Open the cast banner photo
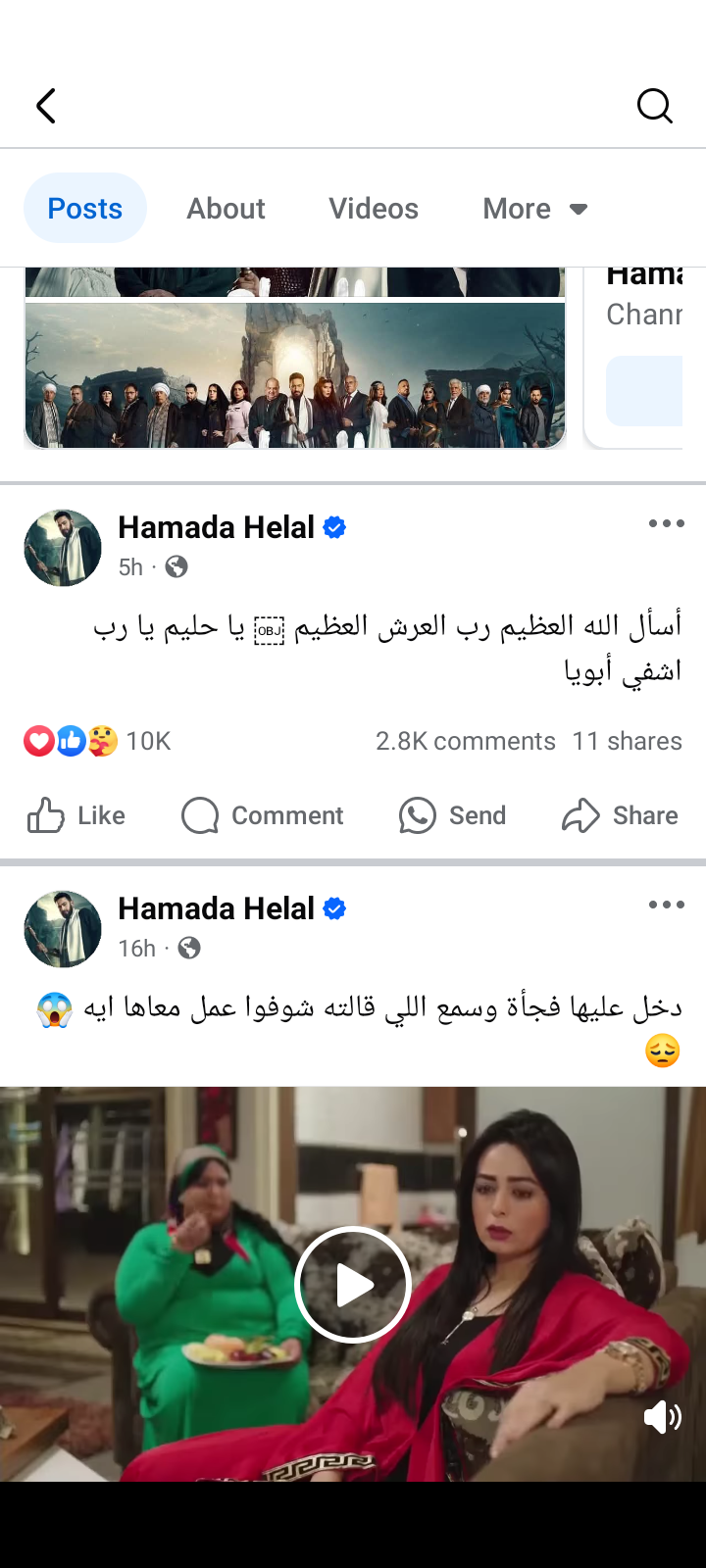 pos(294,374)
